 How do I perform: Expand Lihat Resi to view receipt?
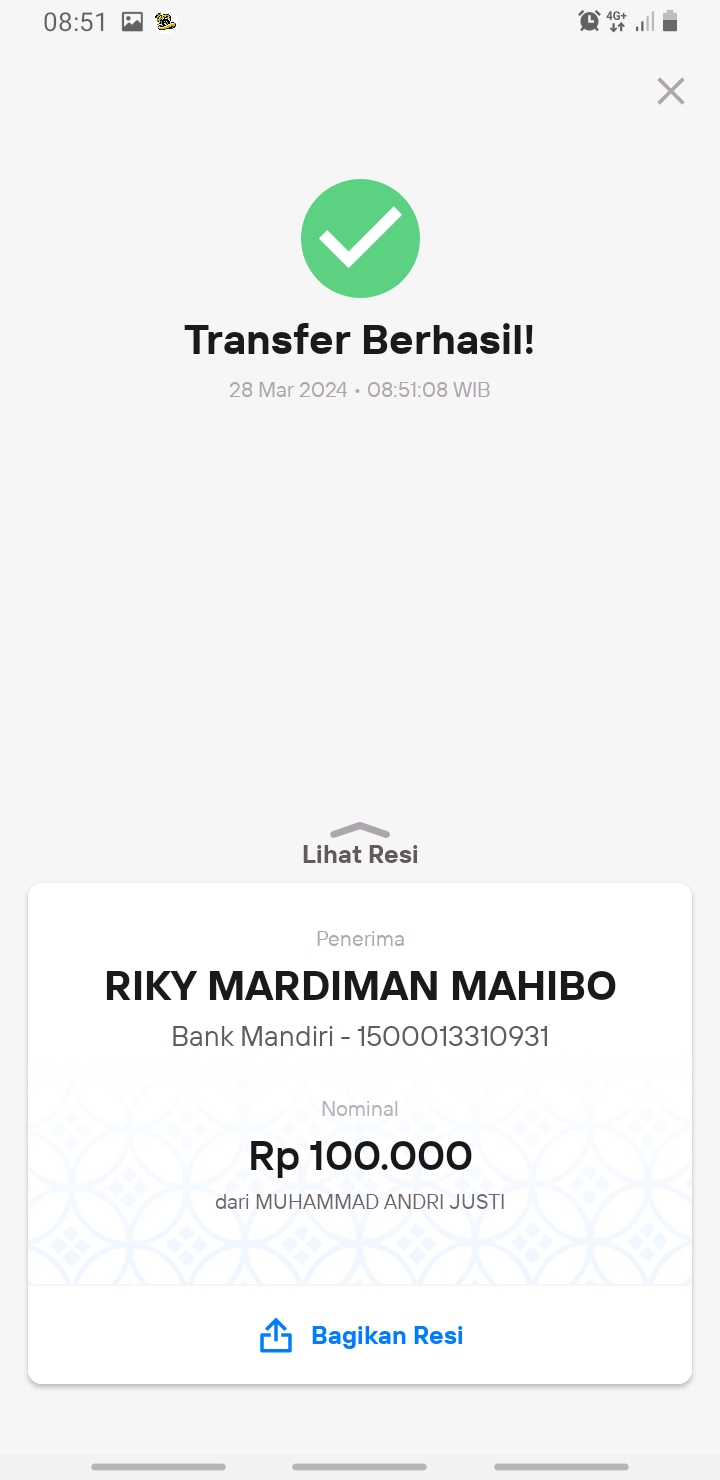[360, 845]
